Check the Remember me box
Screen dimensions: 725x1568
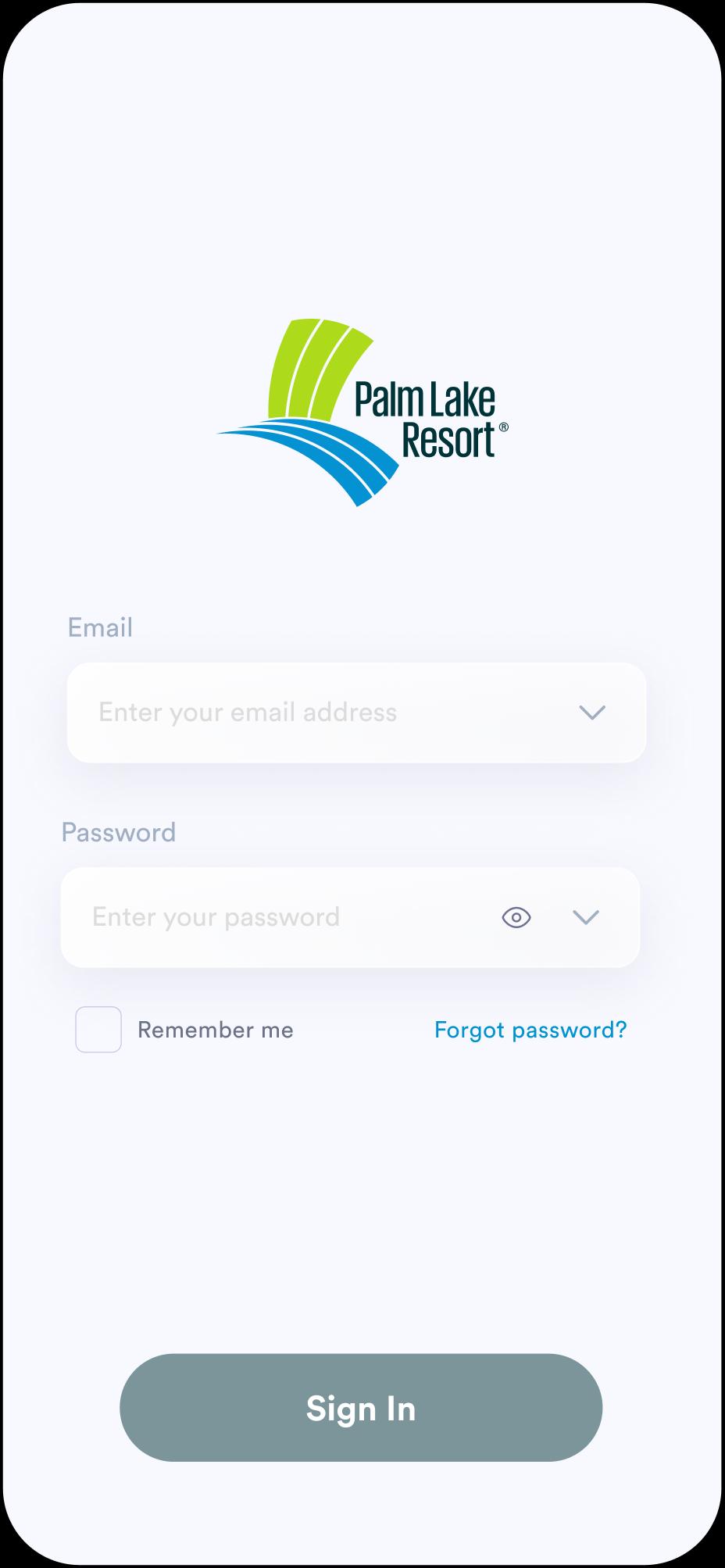click(98, 1030)
